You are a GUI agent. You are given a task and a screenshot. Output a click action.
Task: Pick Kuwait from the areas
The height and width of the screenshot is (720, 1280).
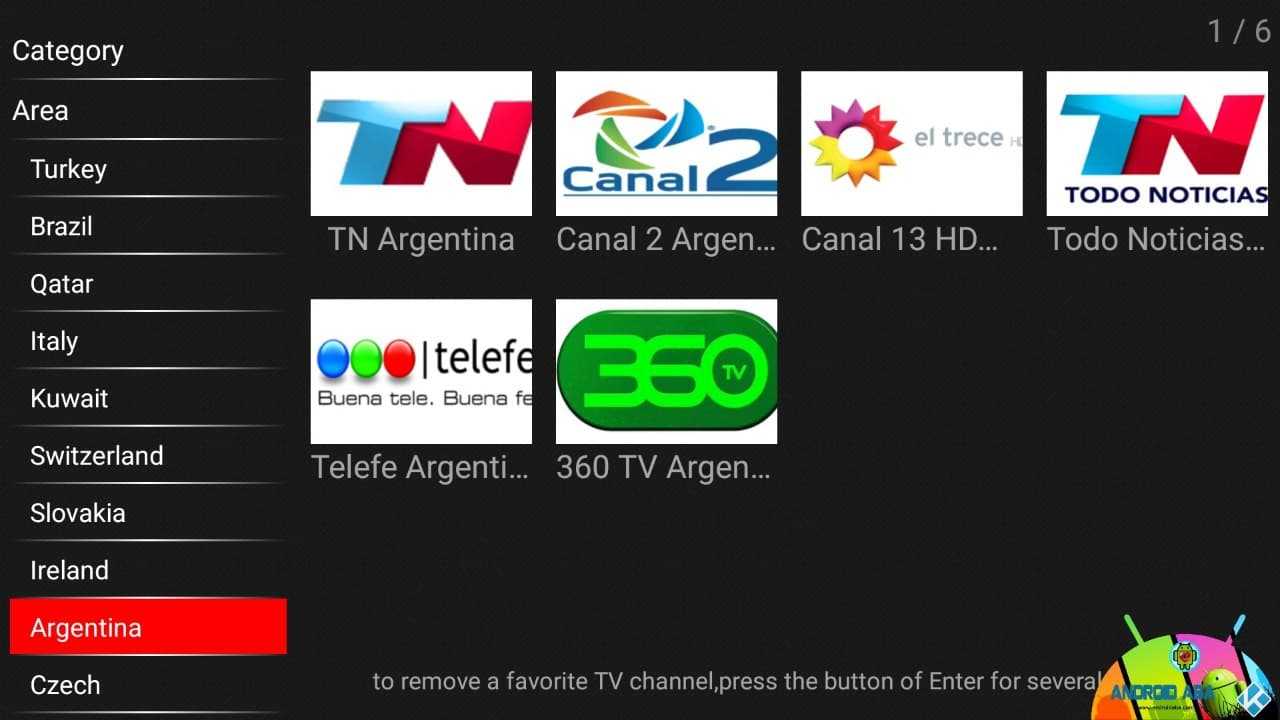click(x=69, y=398)
